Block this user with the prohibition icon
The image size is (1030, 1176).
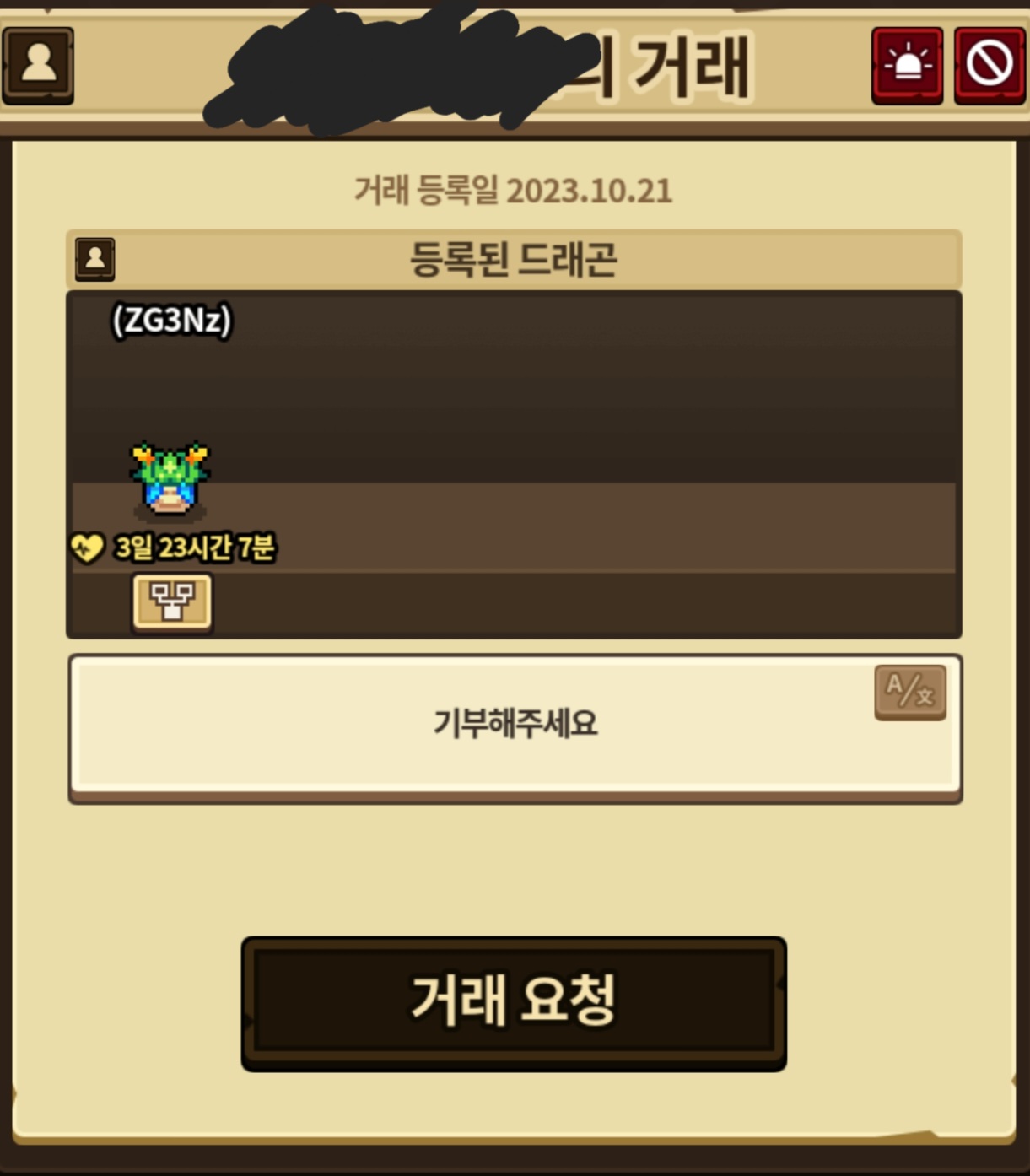tap(990, 66)
